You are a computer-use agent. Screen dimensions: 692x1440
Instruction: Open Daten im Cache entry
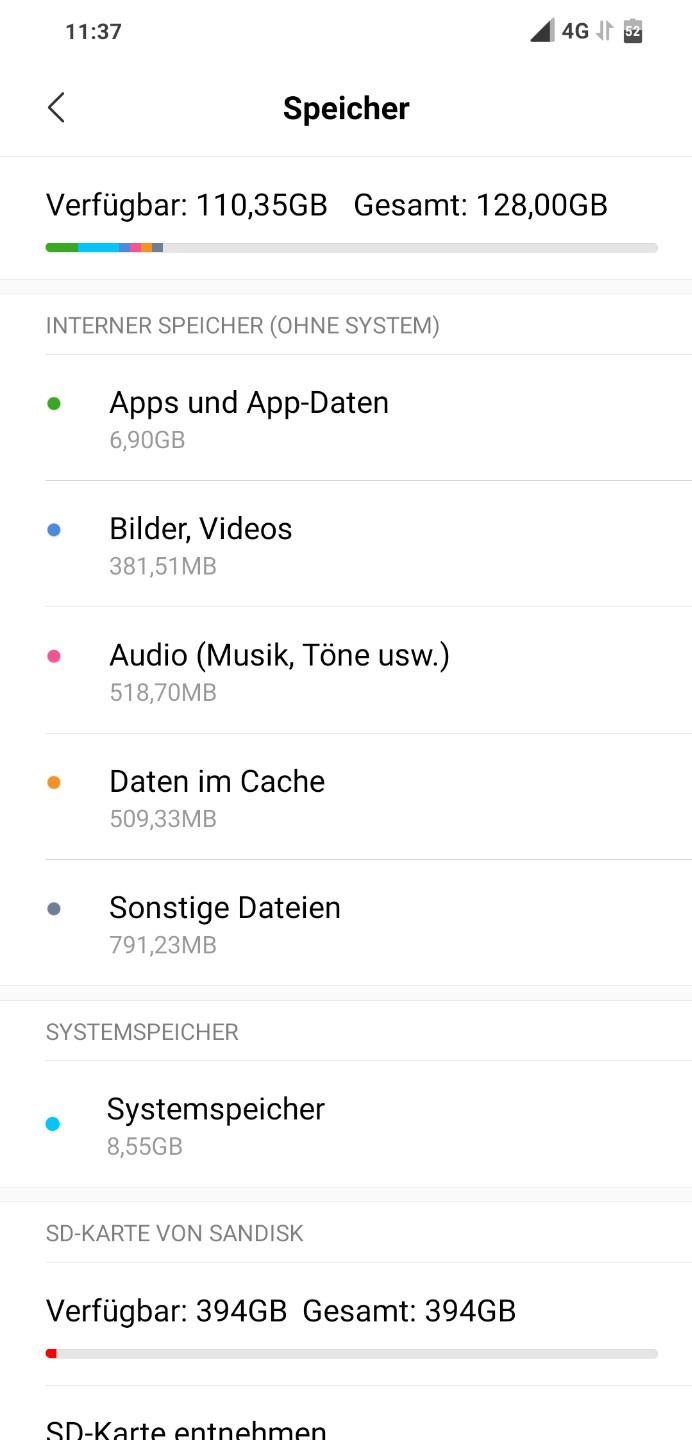pyautogui.click(x=346, y=797)
